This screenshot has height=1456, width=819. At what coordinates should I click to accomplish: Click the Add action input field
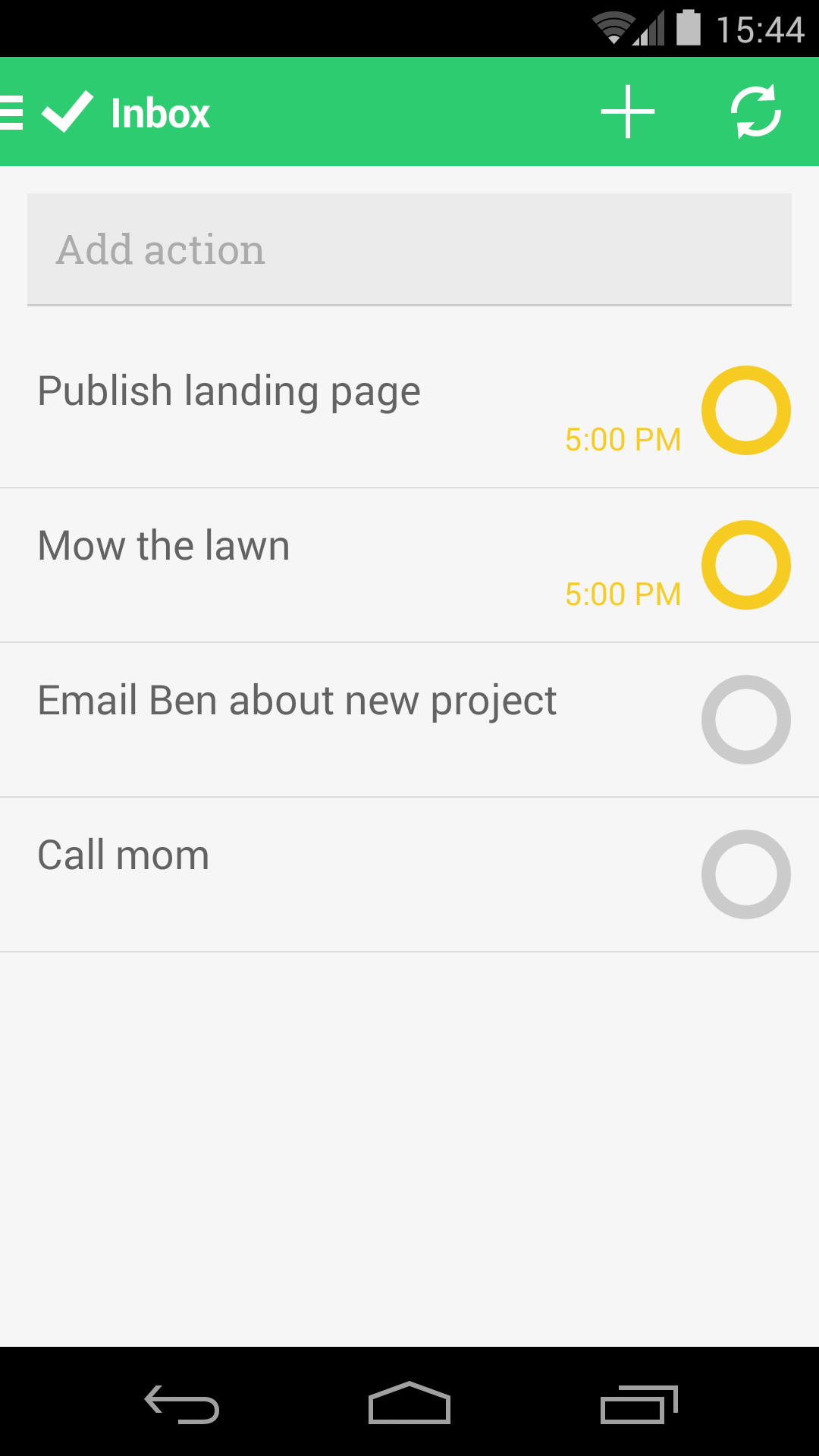point(409,248)
